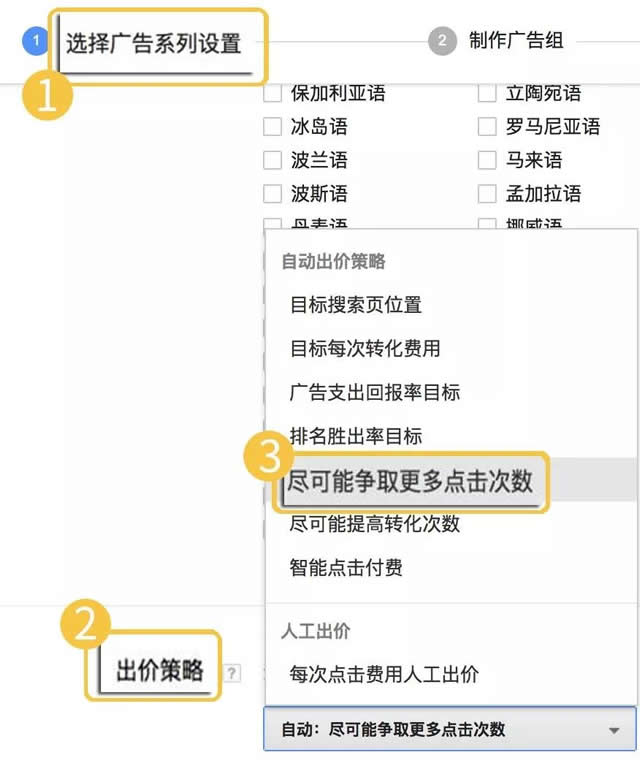Image resolution: width=640 pixels, height=769 pixels.
Task: Tick the 波斯语 checkbox
Action: (272, 194)
